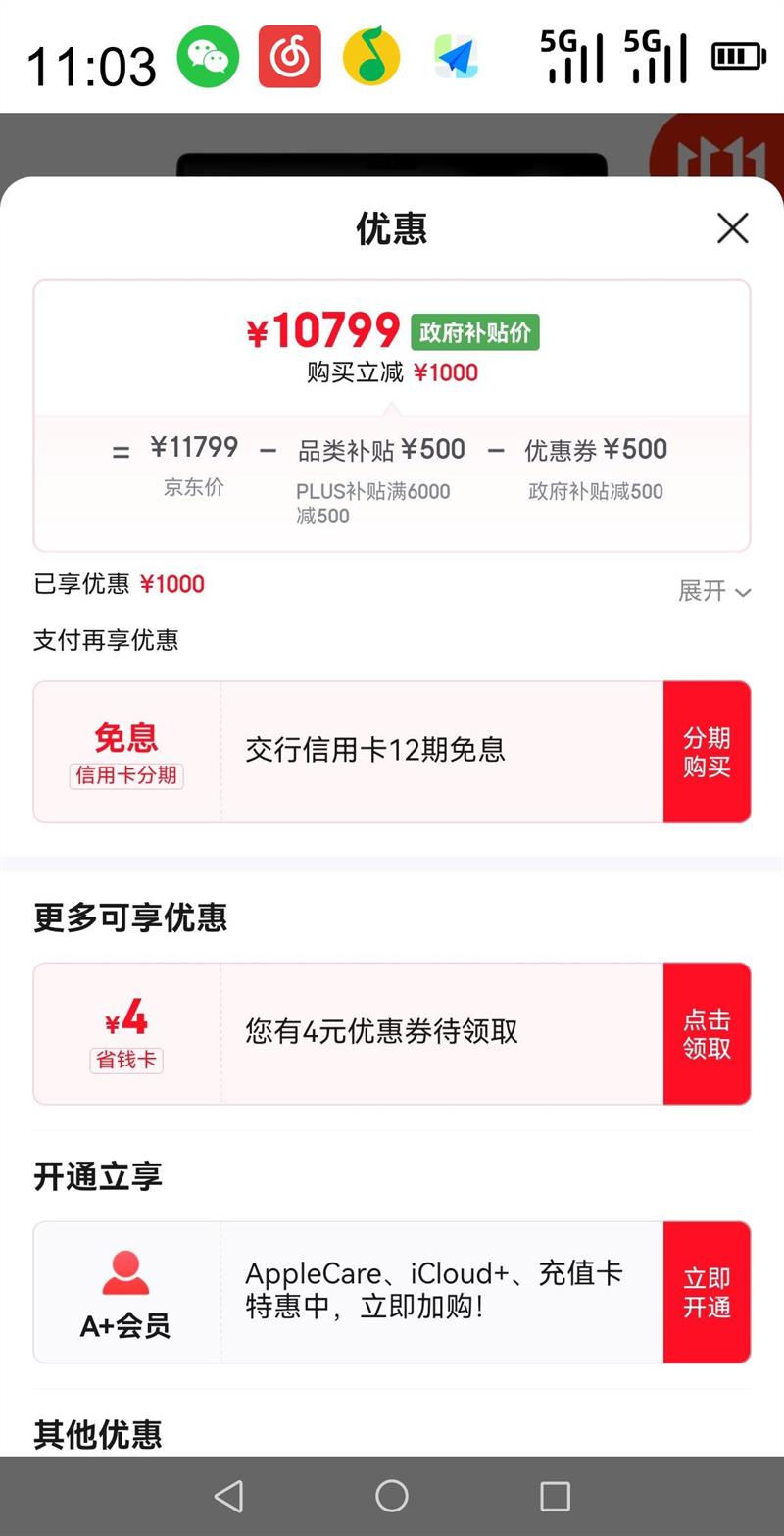
Task: Open the 交行信用卡12期免息 card
Action: tap(392, 751)
